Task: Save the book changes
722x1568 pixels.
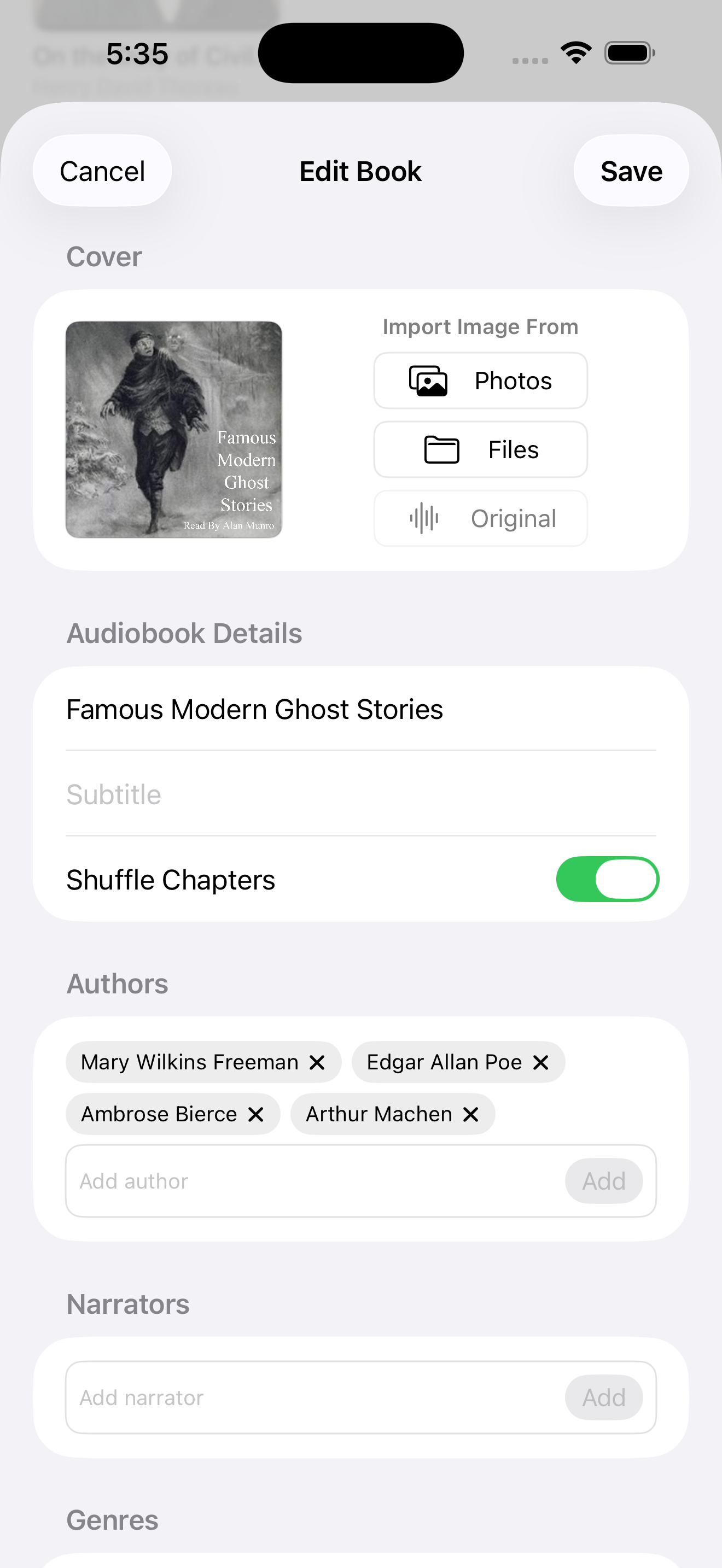Action: click(631, 171)
